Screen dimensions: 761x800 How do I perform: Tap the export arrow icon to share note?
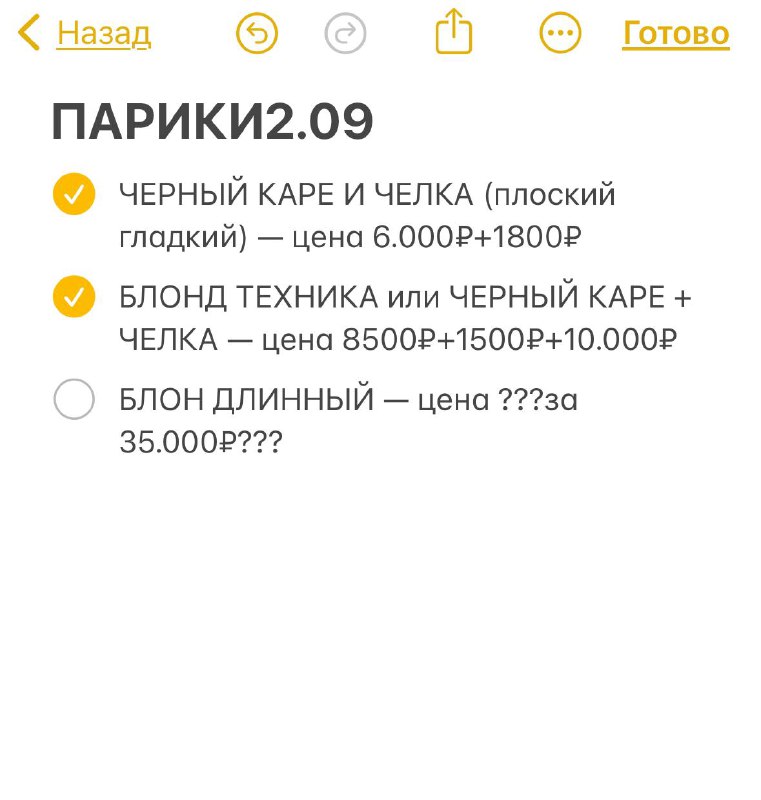pyautogui.click(x=455, y=31)
